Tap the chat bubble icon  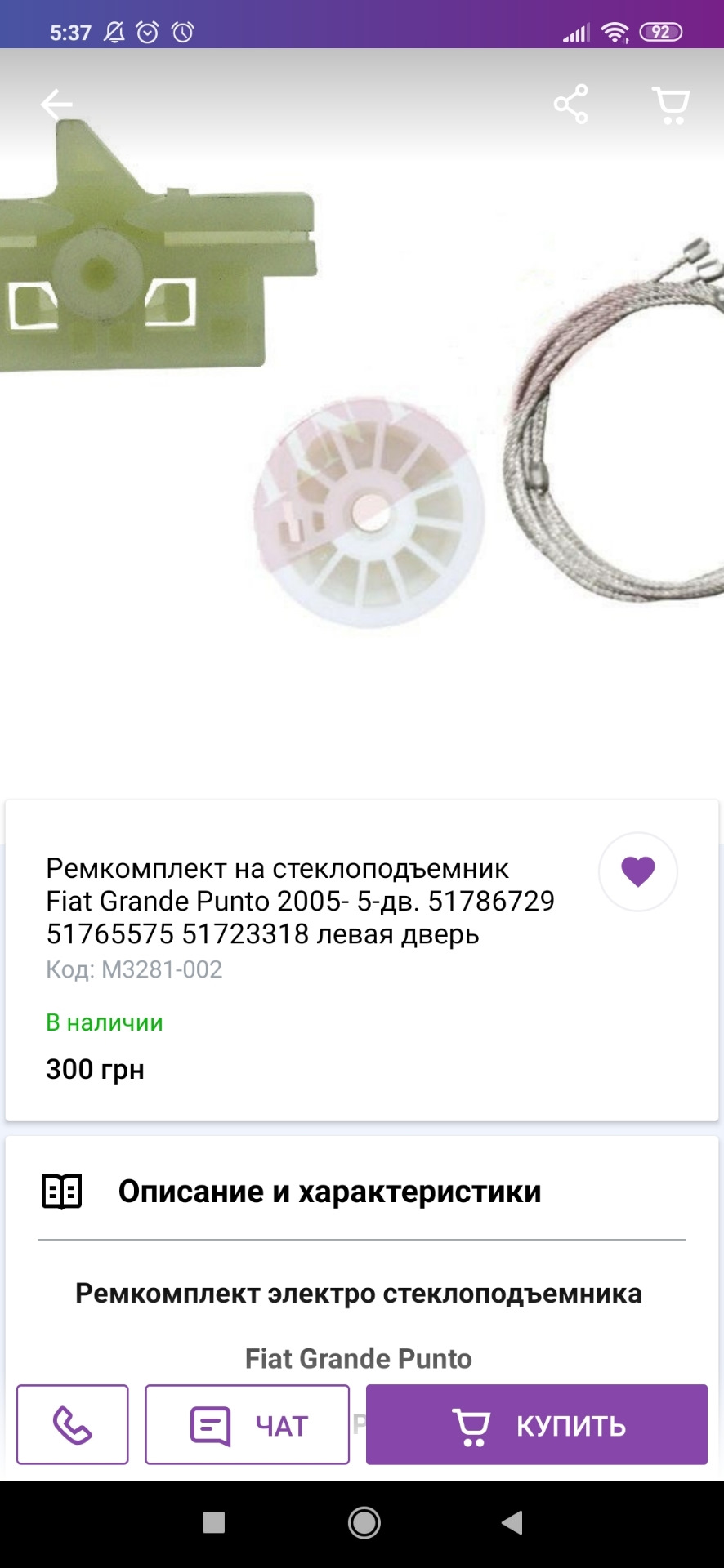click(210, 1426)
